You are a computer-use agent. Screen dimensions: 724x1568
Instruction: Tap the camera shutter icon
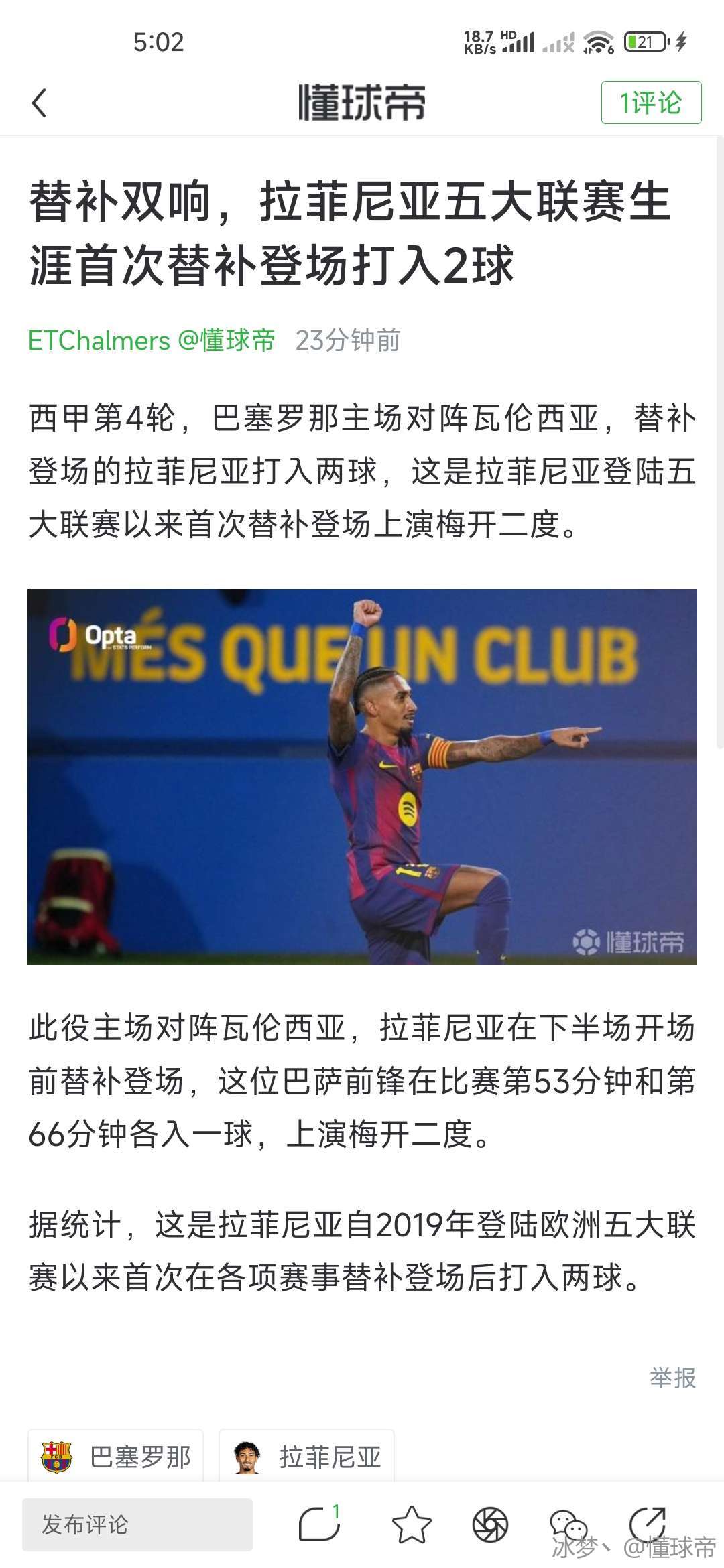point(490,1524)
